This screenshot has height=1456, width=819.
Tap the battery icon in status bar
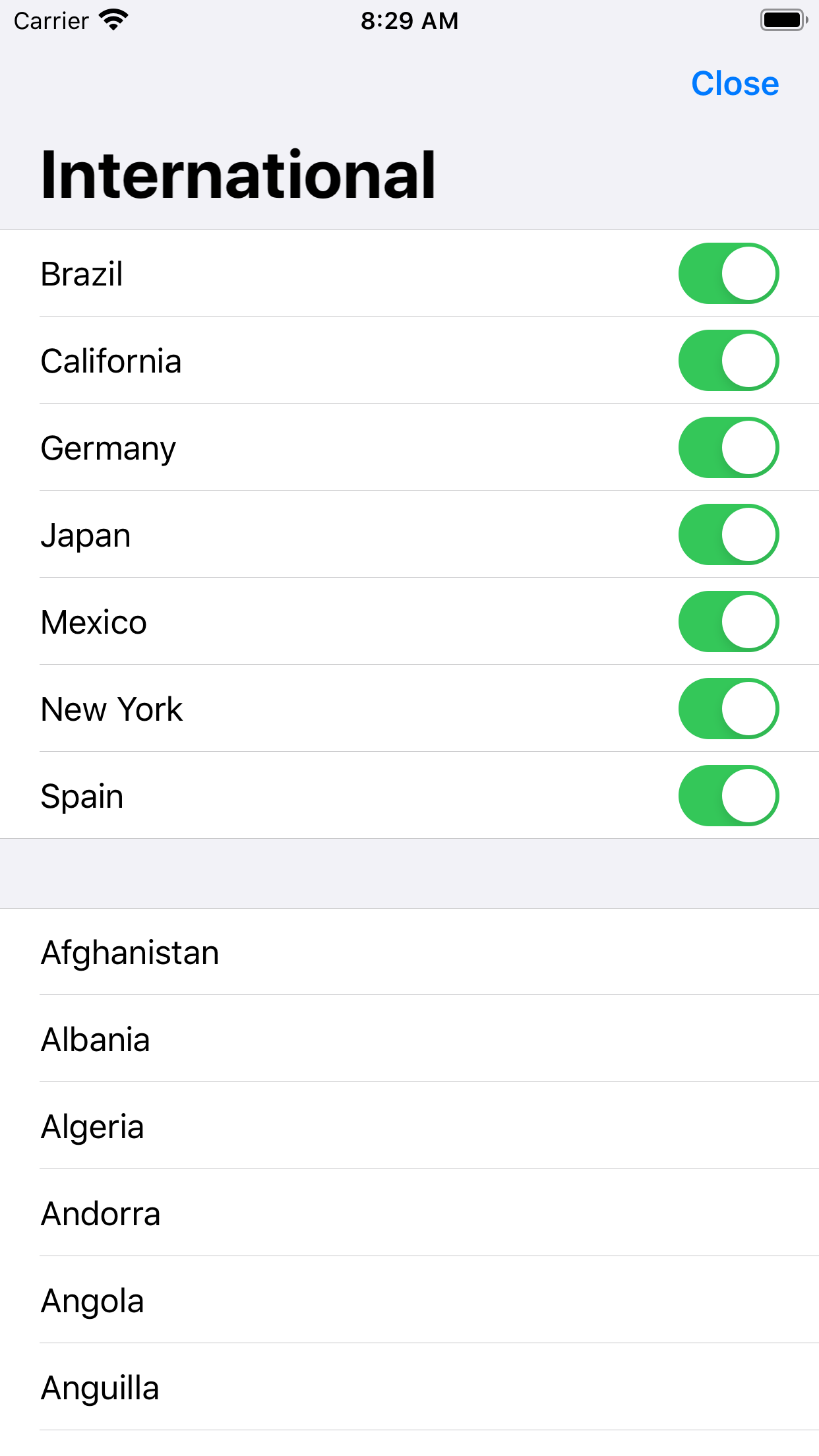pos(783,20)
